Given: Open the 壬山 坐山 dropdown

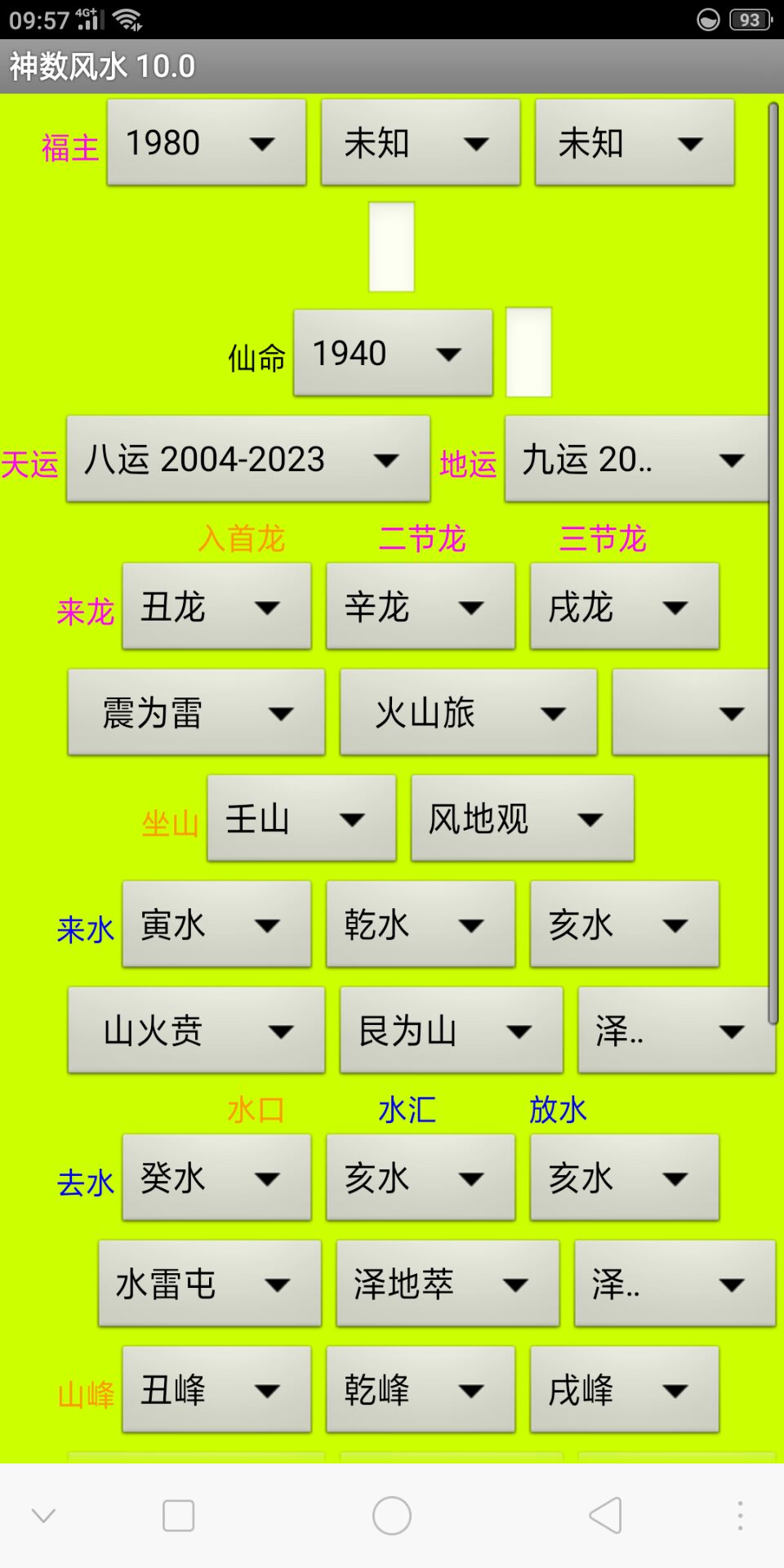Looking at the screenshot, I should pyautogui.click(x=301, y=818).
